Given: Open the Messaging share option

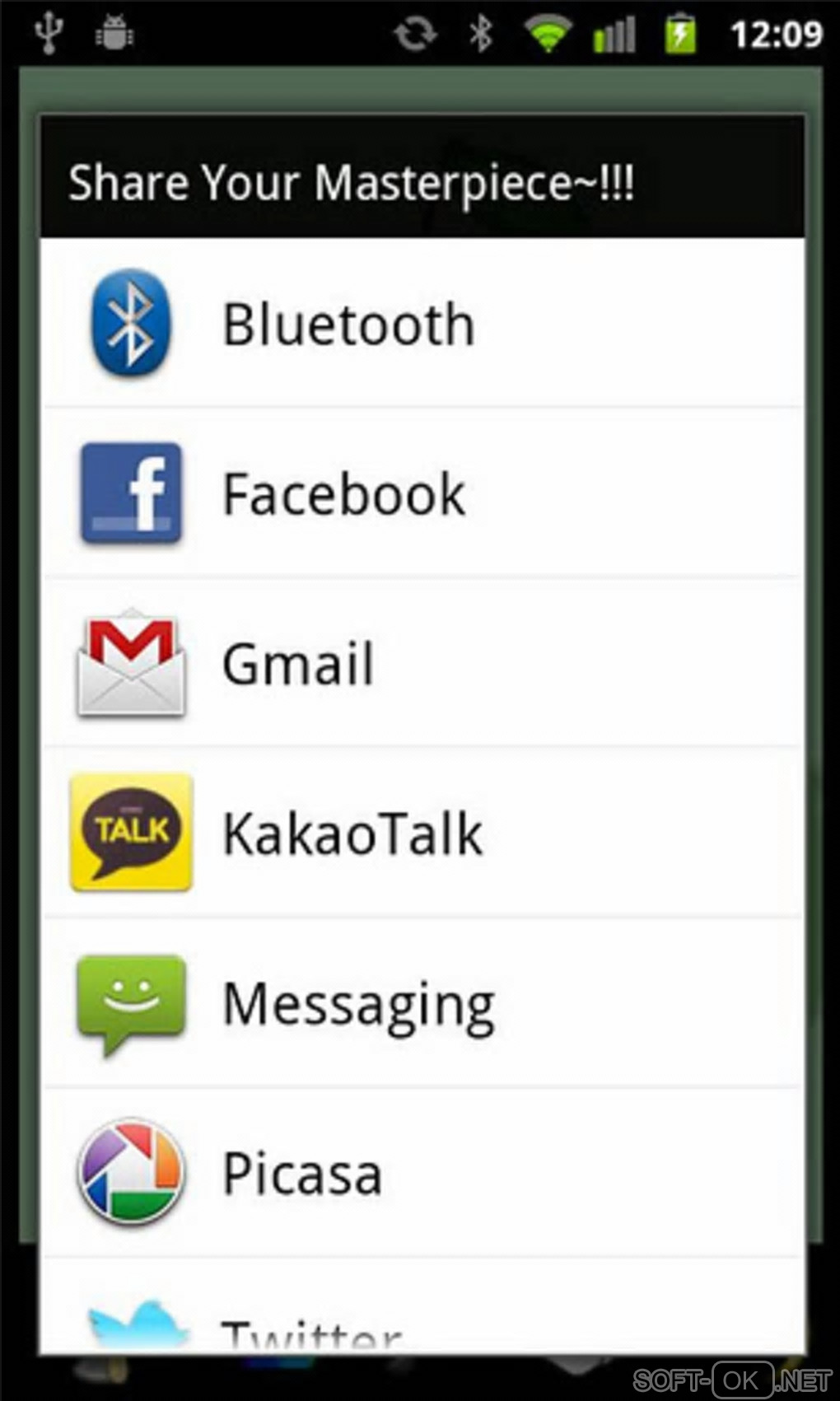Looking at the screenshot, I should 420,1003.
